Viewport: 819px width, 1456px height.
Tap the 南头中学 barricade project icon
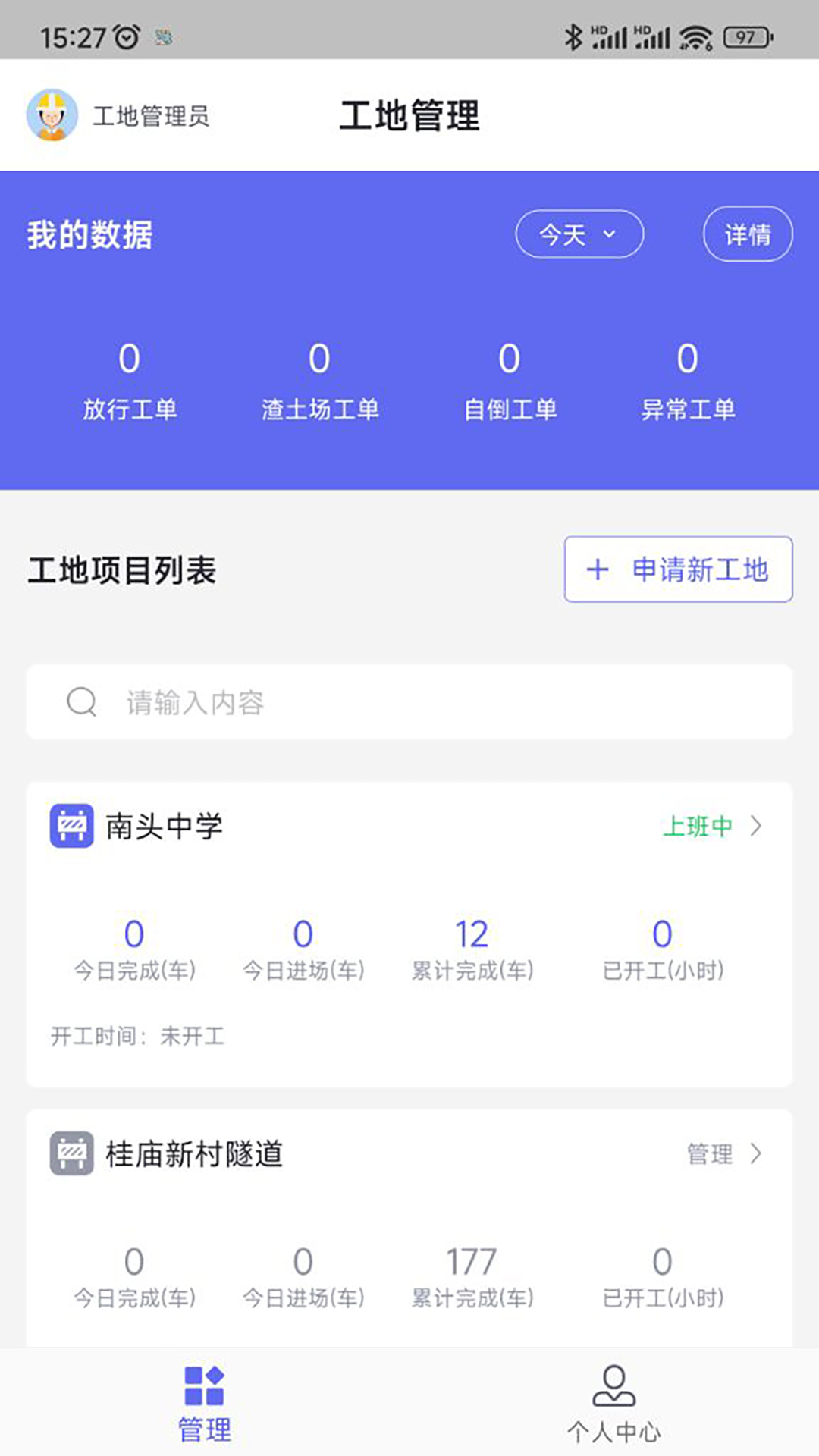(72, 826)
